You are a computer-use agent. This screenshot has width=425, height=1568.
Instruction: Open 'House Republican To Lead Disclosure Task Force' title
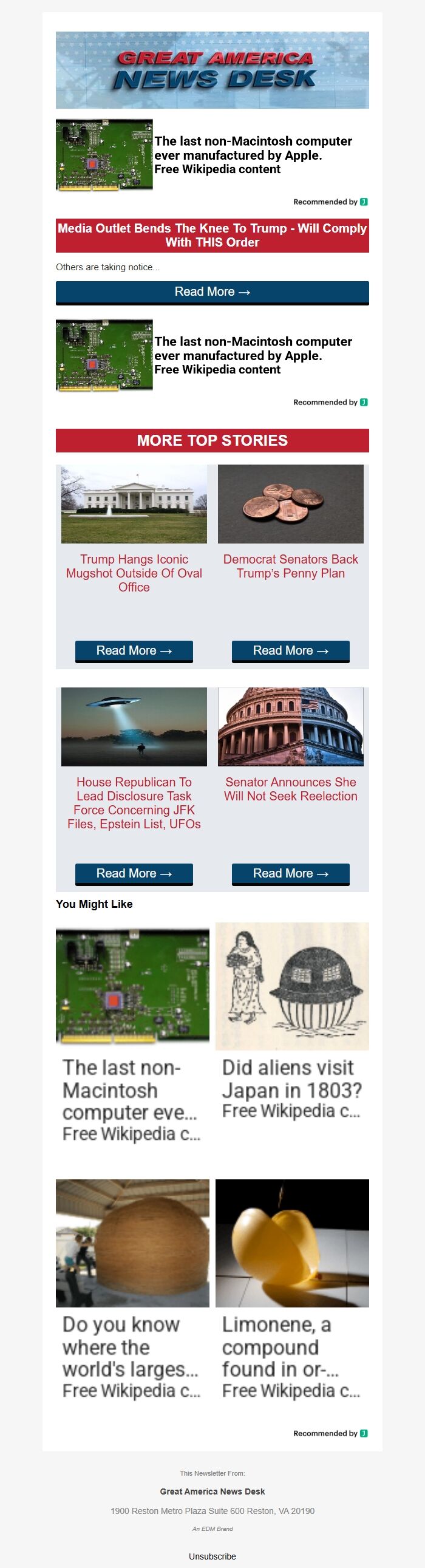click(134, 803)
